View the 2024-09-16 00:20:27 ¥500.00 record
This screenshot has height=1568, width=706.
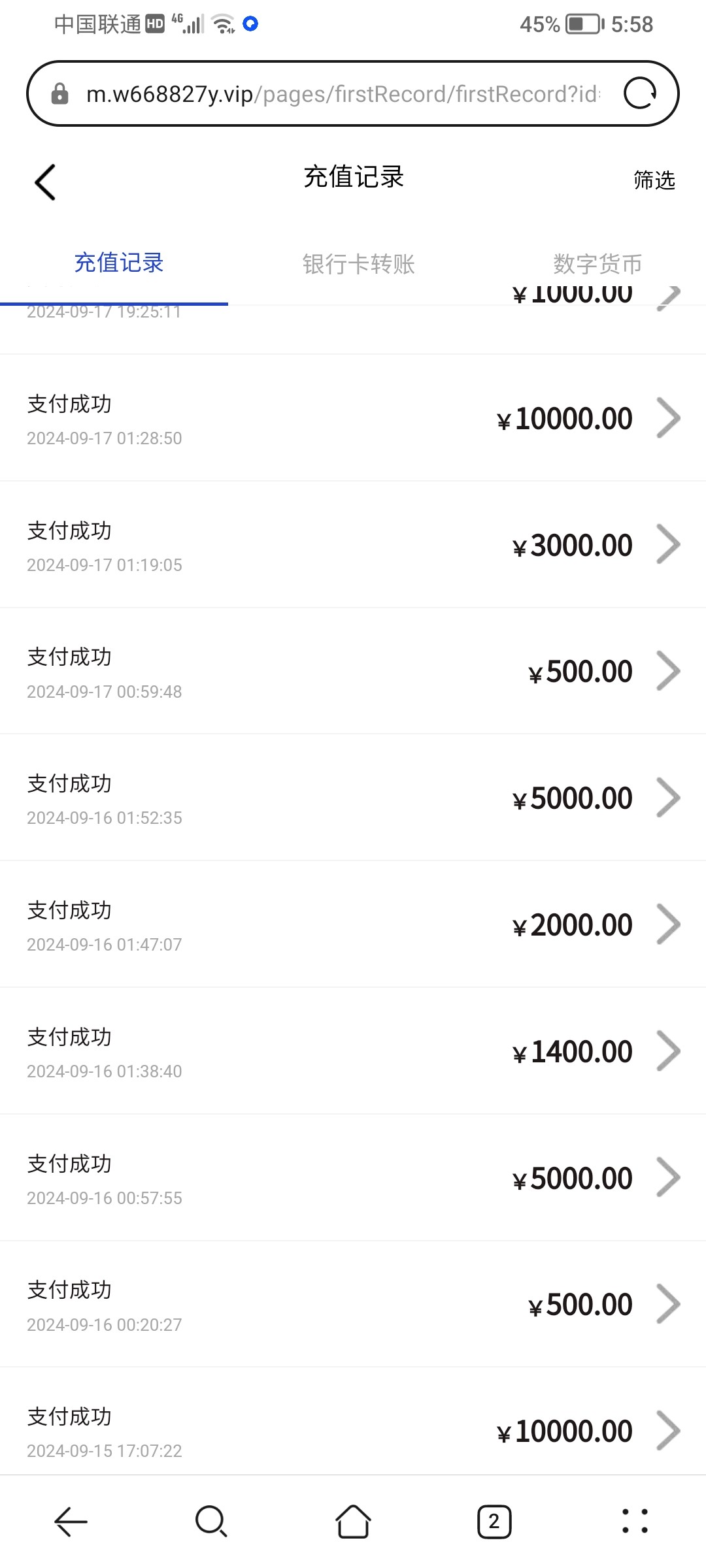pyautogui.click(x=353, y=1304)
